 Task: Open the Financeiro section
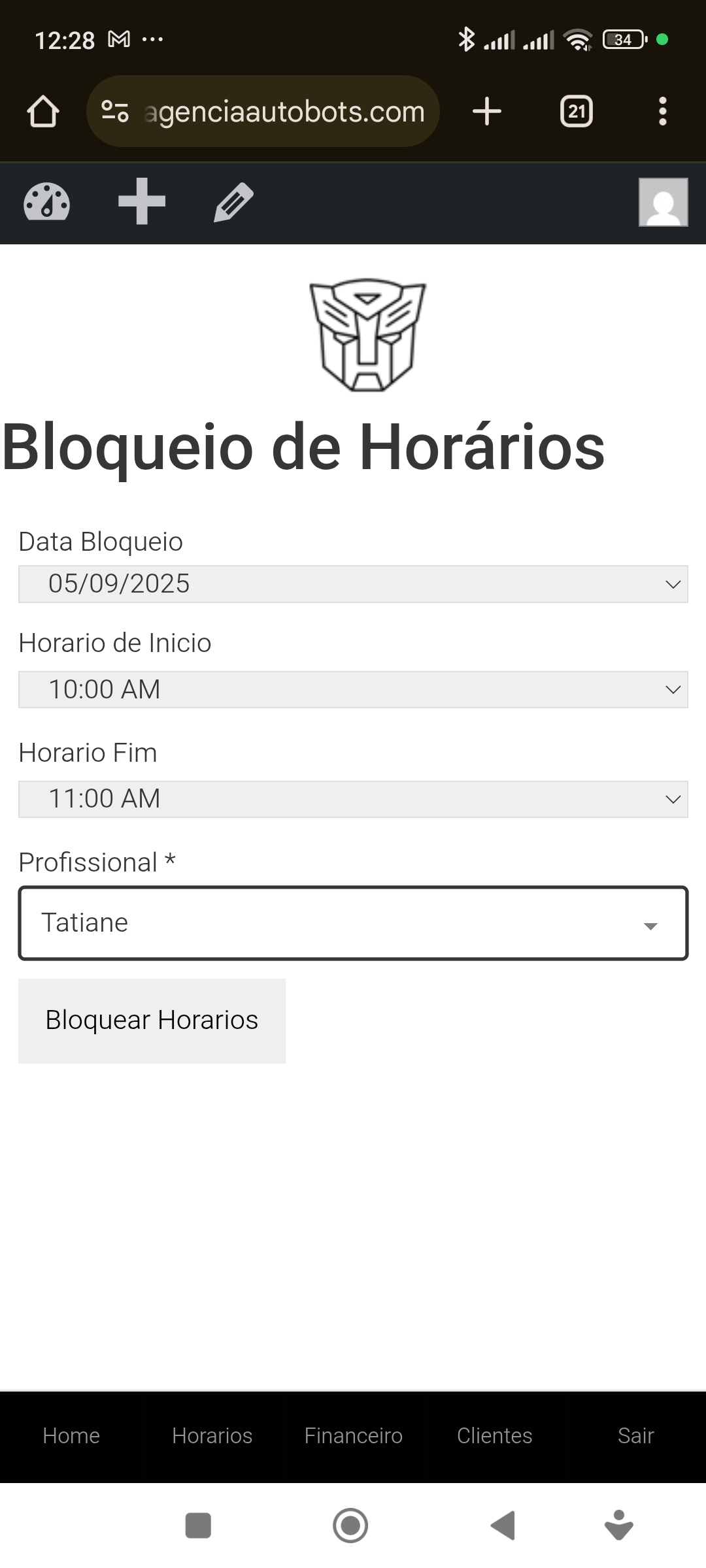[x=353, y=1435]
